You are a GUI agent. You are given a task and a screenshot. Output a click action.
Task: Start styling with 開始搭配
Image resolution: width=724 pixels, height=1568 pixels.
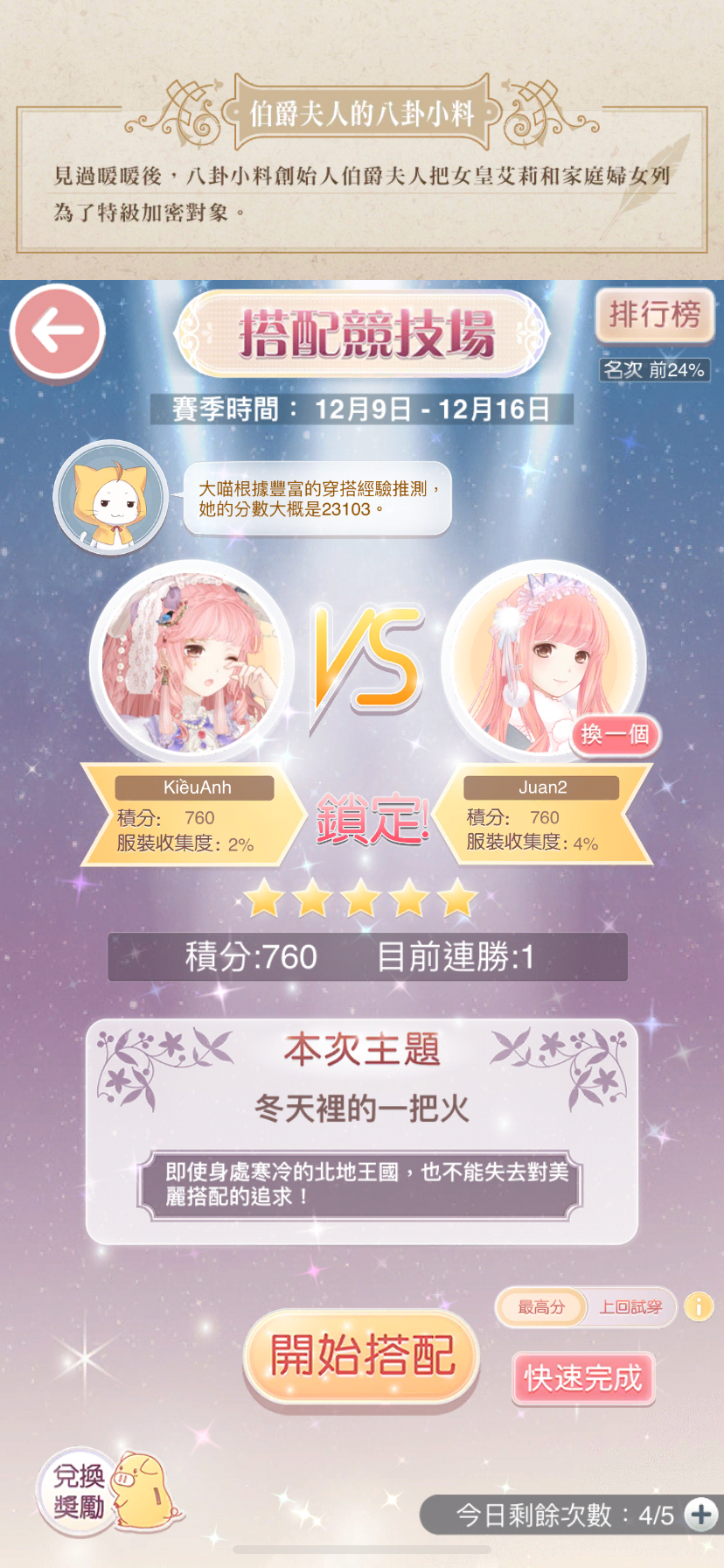point(362,1355)
